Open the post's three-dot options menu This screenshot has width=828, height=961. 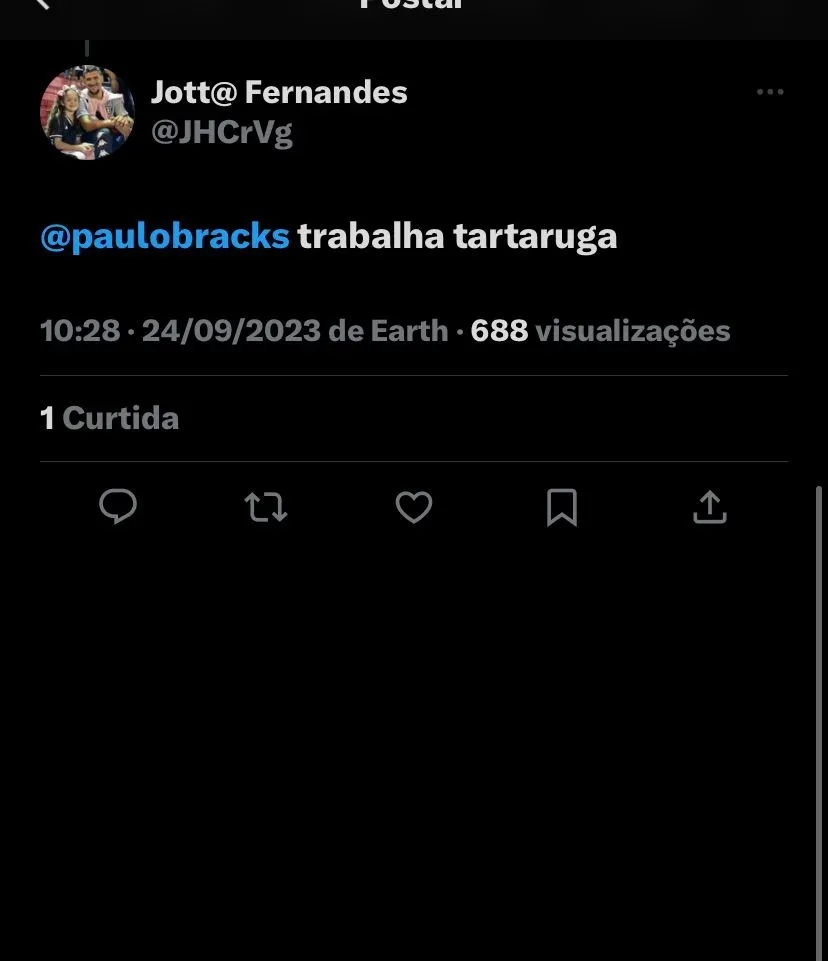click(770, 92)
